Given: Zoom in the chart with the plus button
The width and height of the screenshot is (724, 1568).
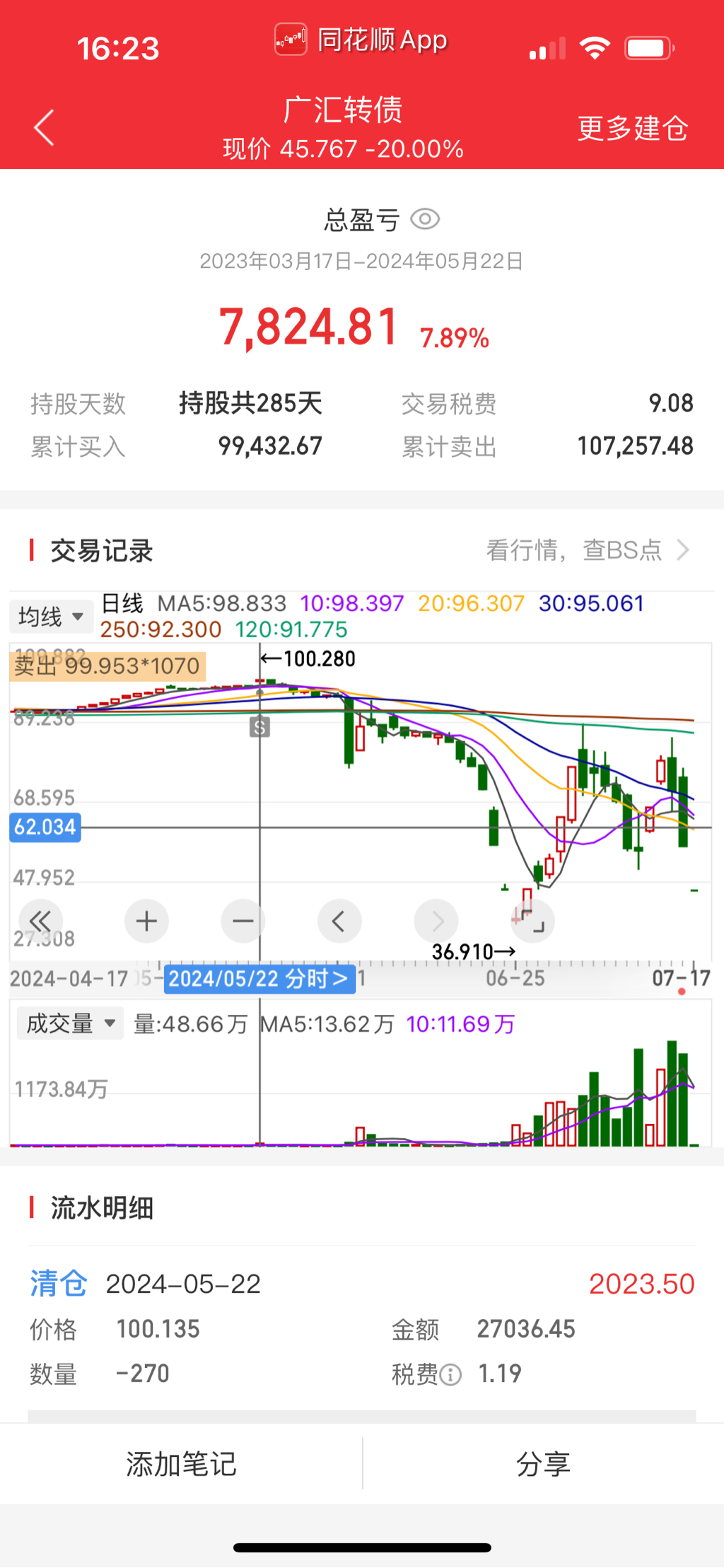Looking at the screenshot, I should click(146, 921).
